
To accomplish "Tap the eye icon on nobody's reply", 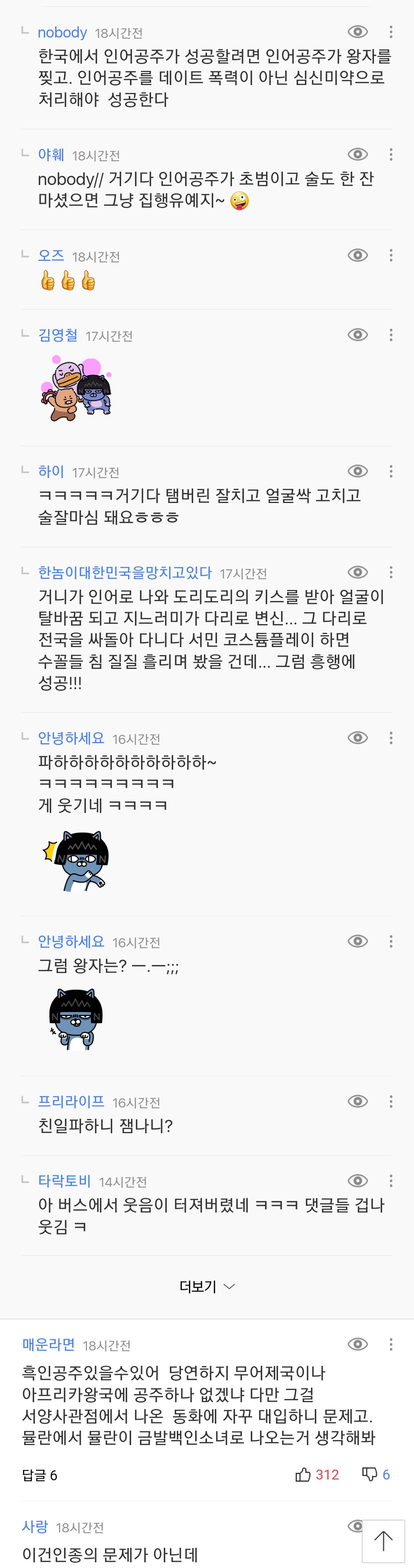I will coord(357,32).
